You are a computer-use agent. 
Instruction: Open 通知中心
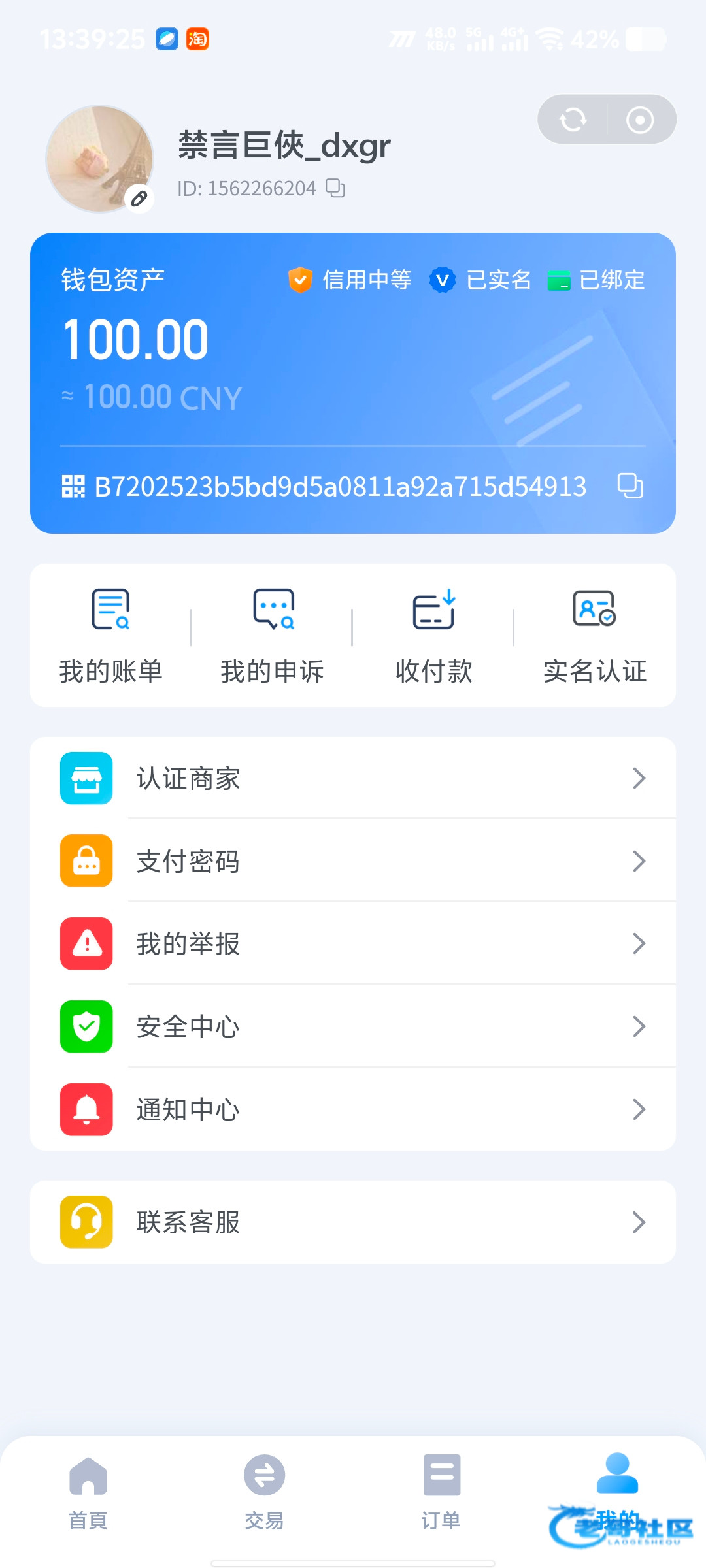click(x=353, y=1109)
